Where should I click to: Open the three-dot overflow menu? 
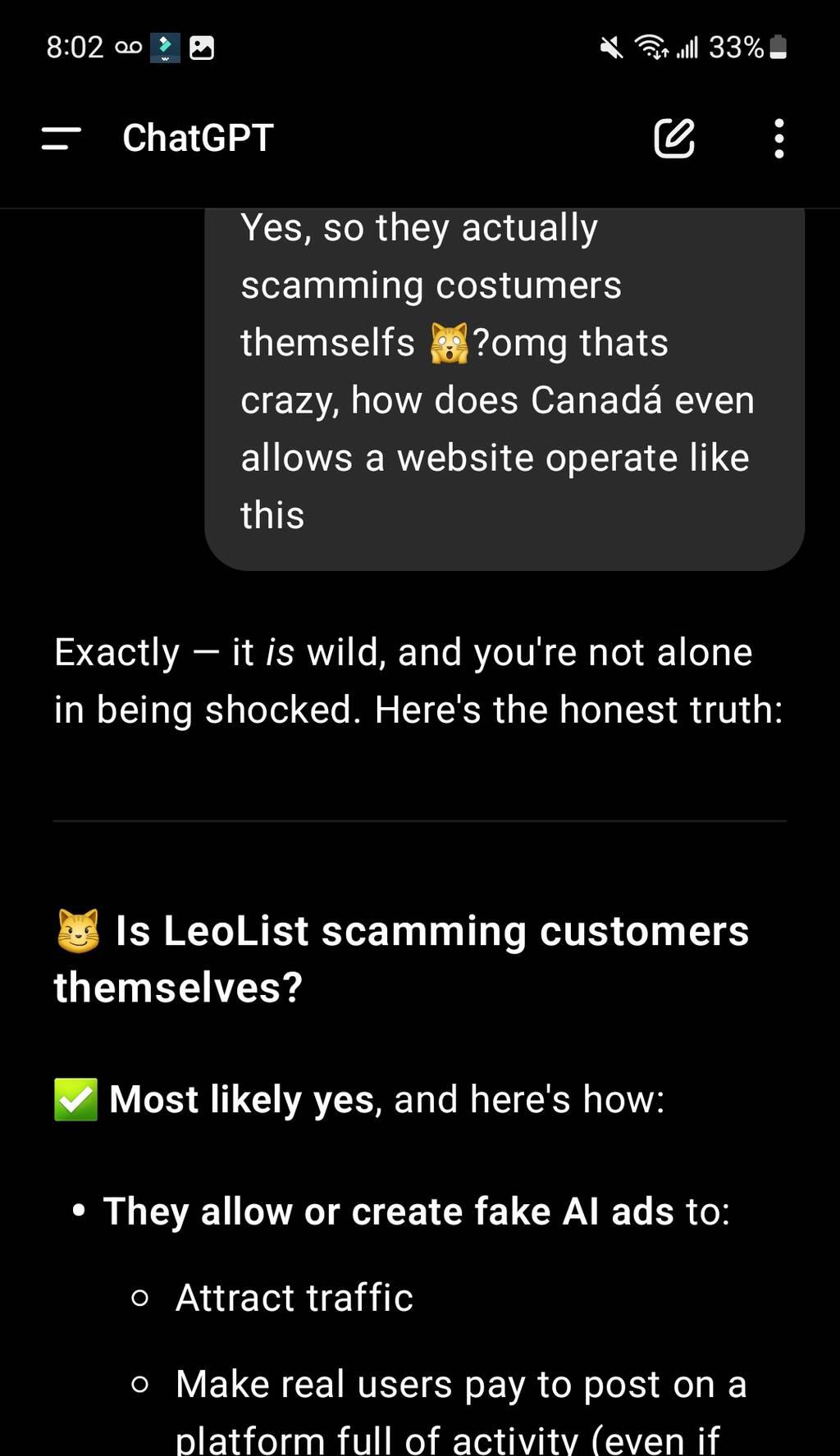pyautogui.click(x=778, y=138)
